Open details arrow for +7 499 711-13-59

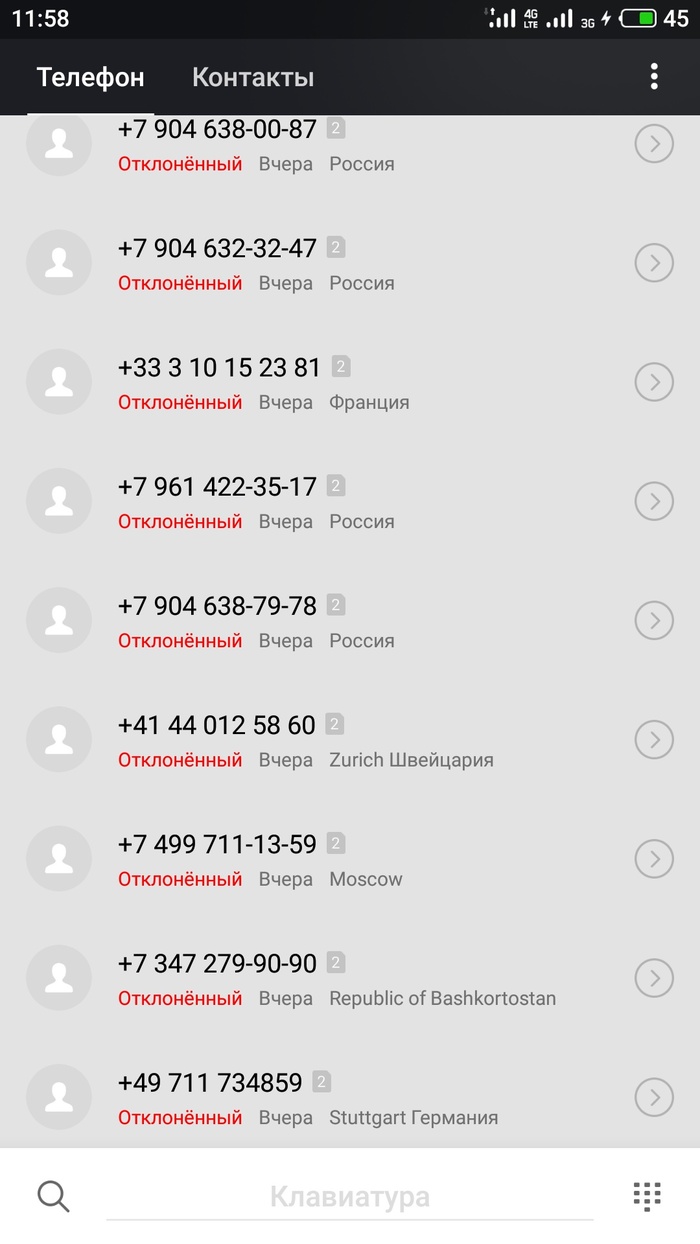click(x=654, y=859)
